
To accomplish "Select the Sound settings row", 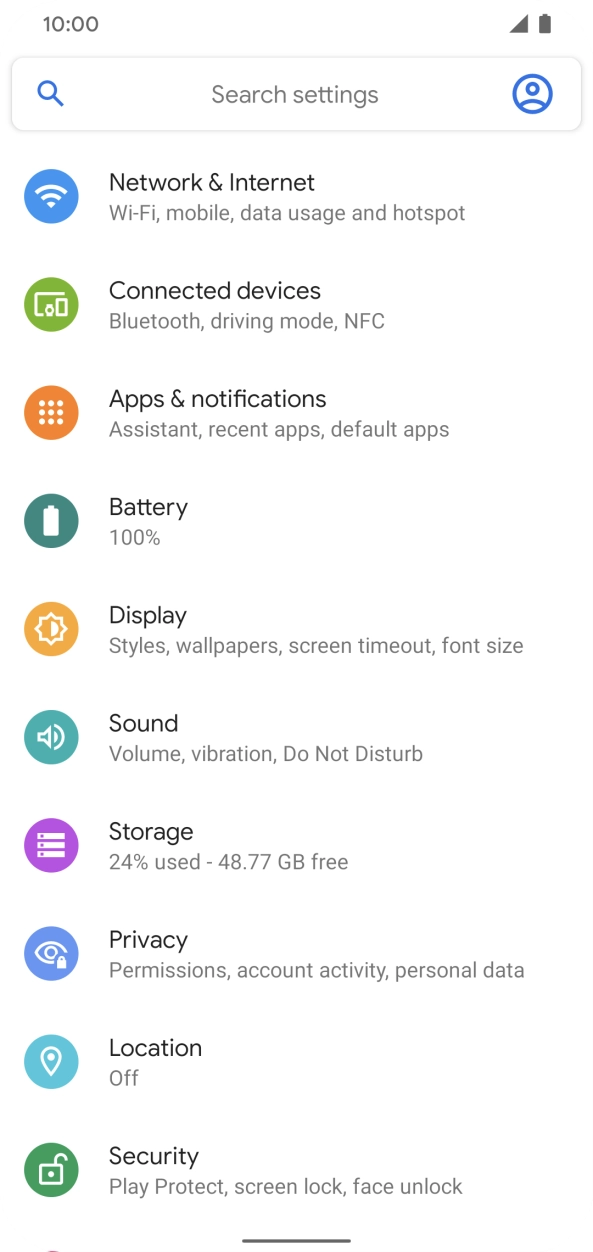I will tap(296, 737).
